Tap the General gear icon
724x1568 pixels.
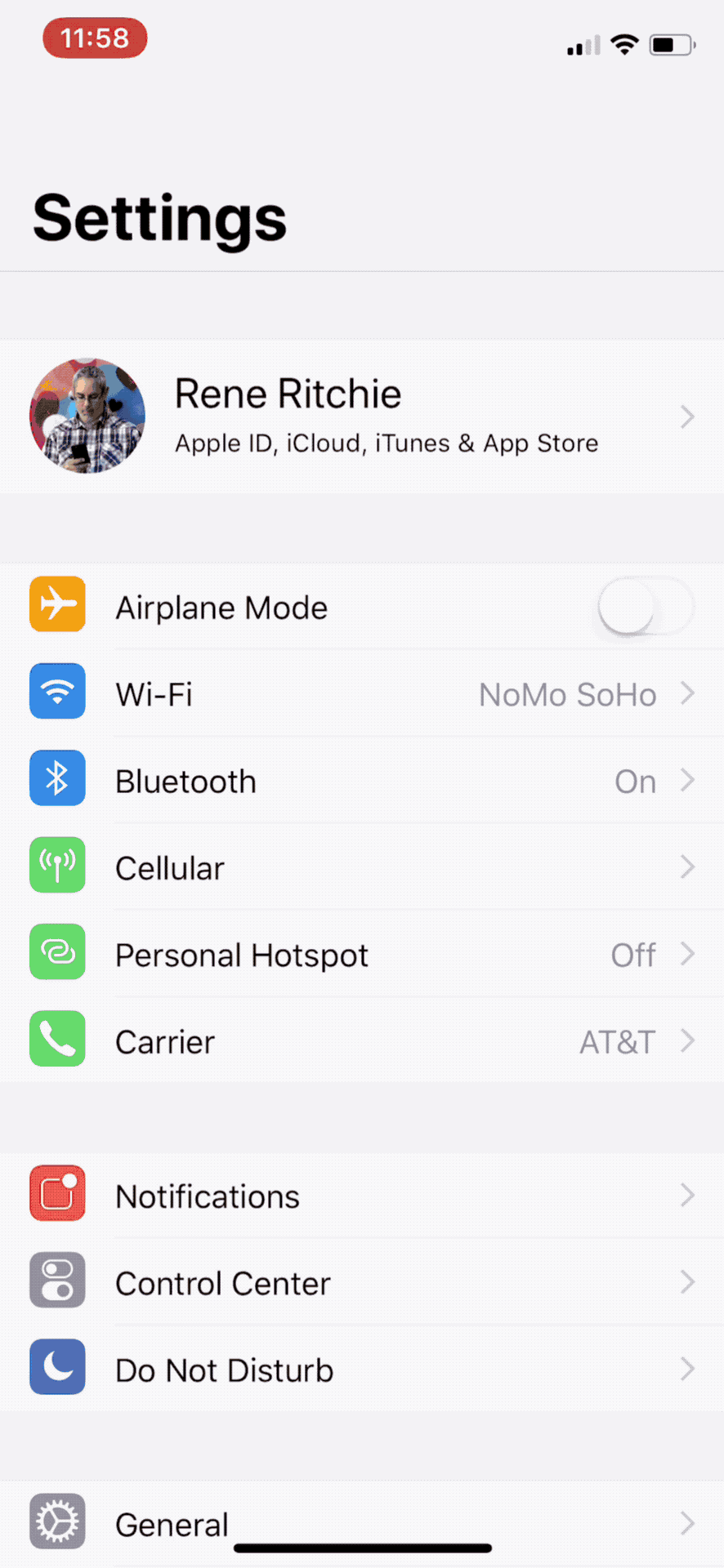coord(57,1521)
